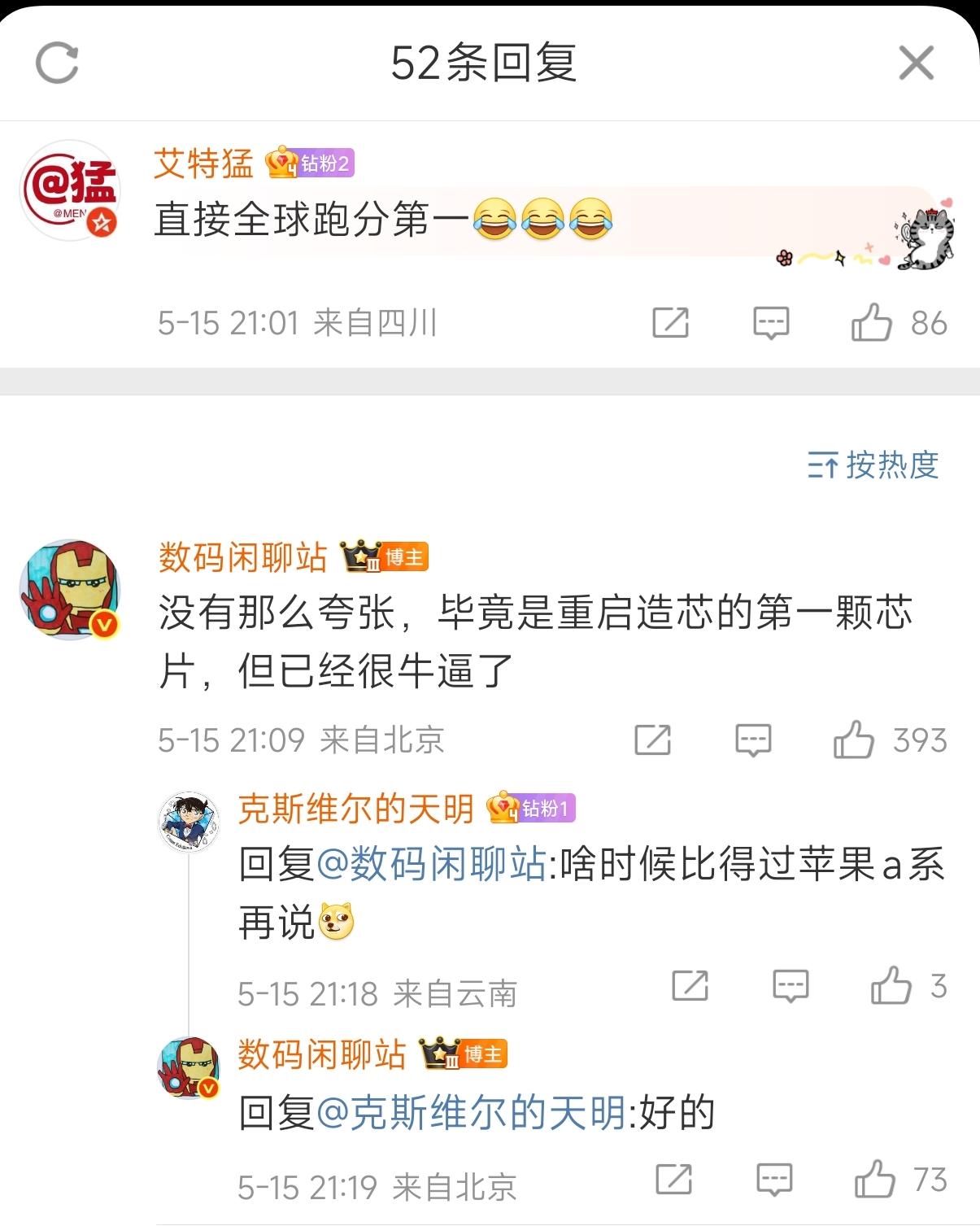980x1226 pixels.
Task: Like the 好的 reply with 73 likes
Action: coord(875,1180)
